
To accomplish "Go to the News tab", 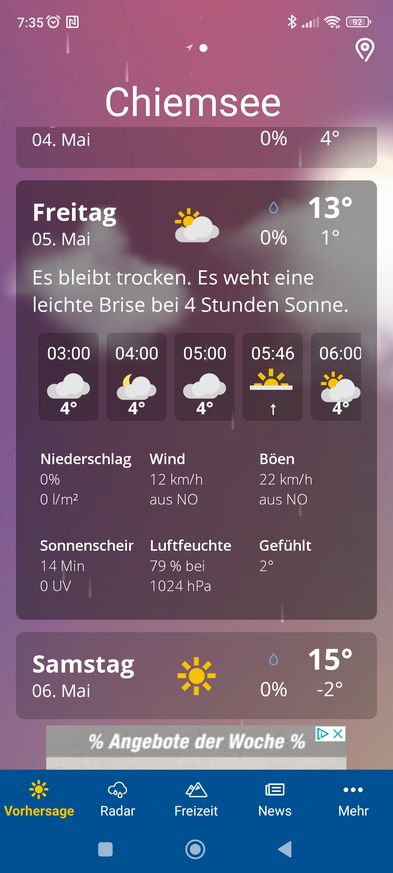I will pyautogui.click(x=274, y=799).
